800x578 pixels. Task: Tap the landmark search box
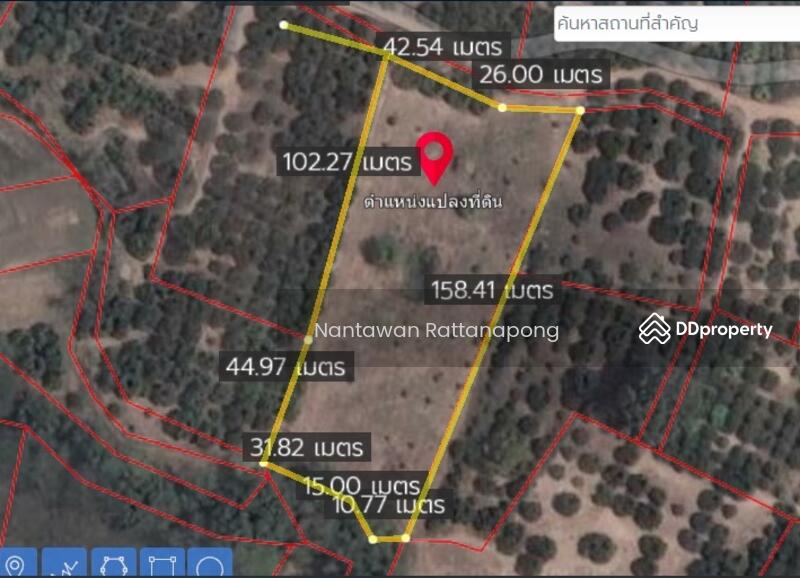point(676,23)
